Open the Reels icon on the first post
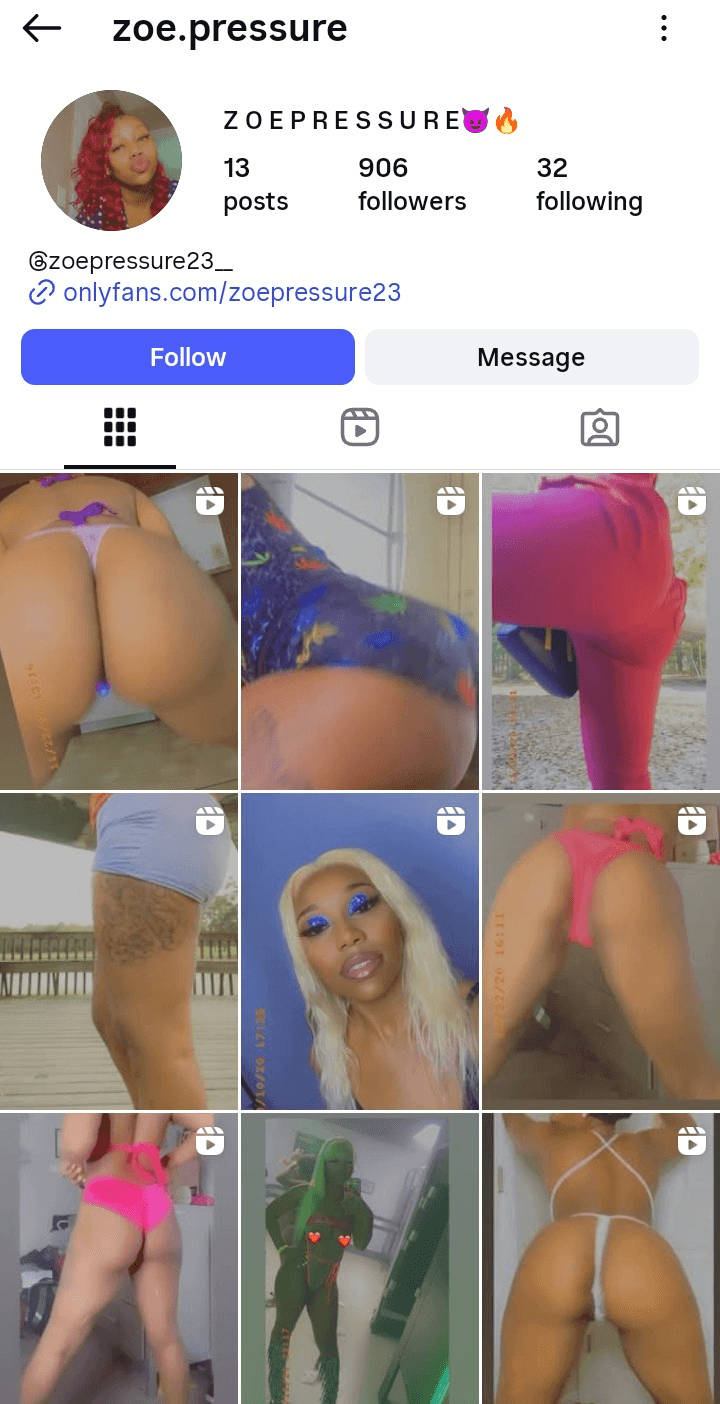This screenshot has height=1404, width=720. [210, 501]
